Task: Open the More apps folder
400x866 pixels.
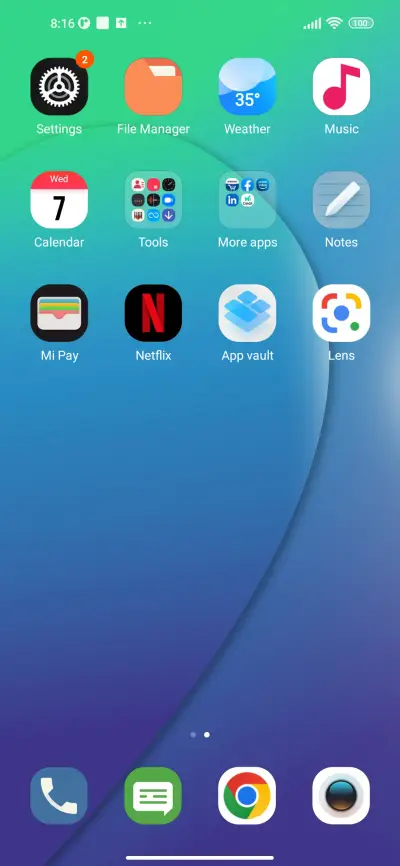Action: point(247,200)
